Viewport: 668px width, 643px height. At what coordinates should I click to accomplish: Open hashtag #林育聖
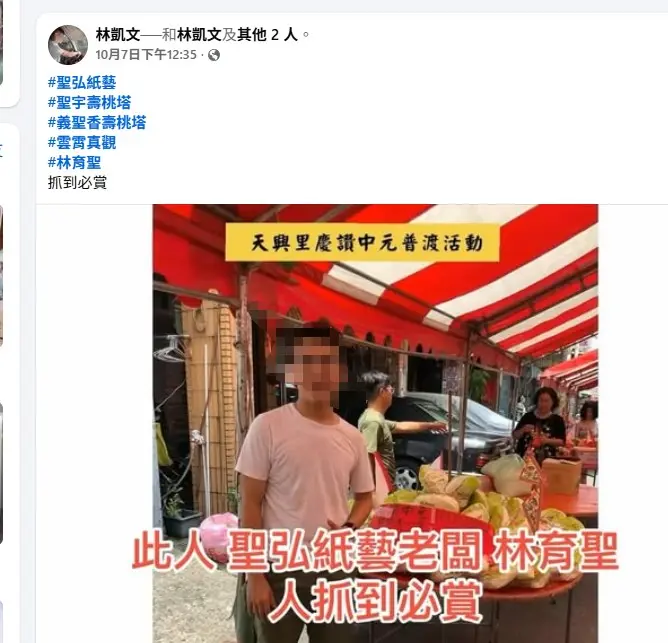(x=74, y=163)
